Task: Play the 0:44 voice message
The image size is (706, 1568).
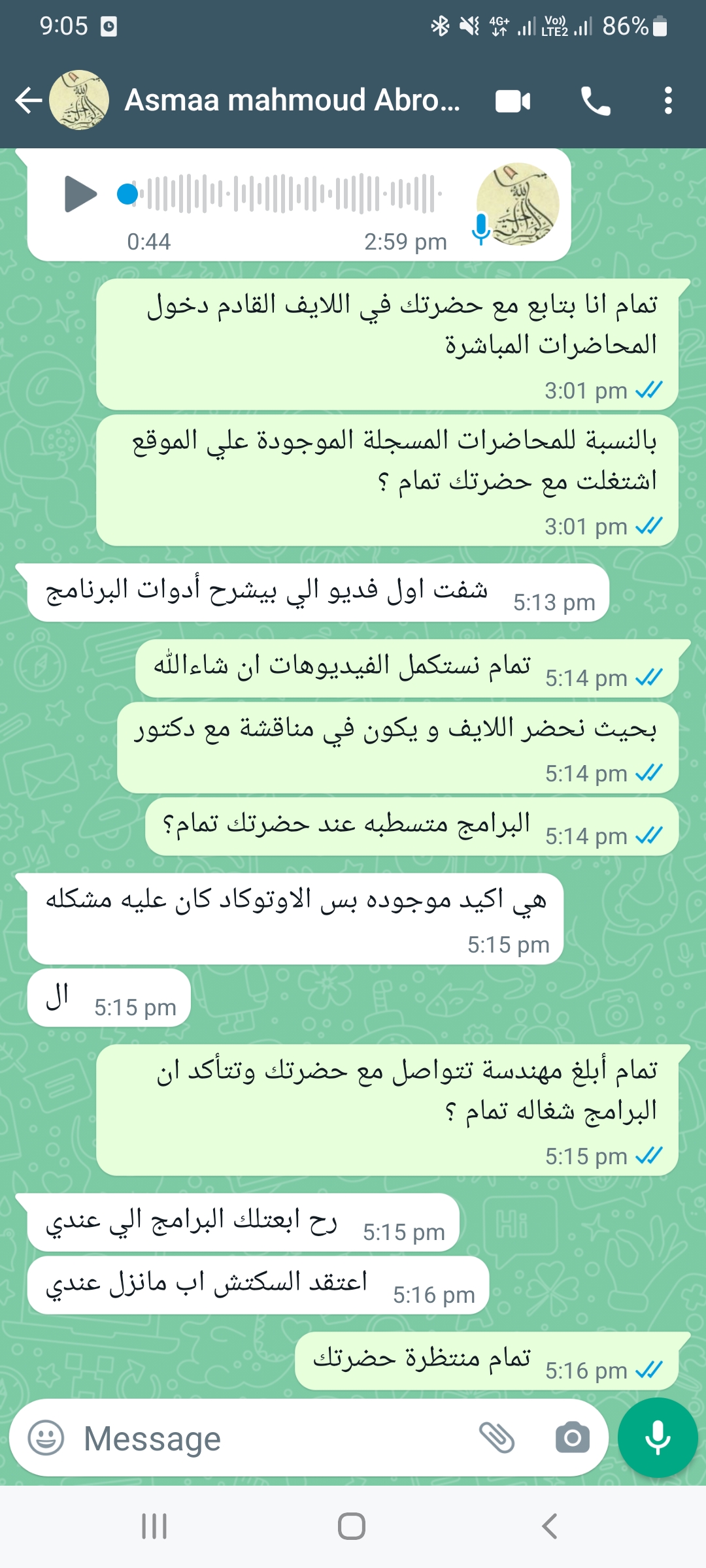Action: click(81, 194)
